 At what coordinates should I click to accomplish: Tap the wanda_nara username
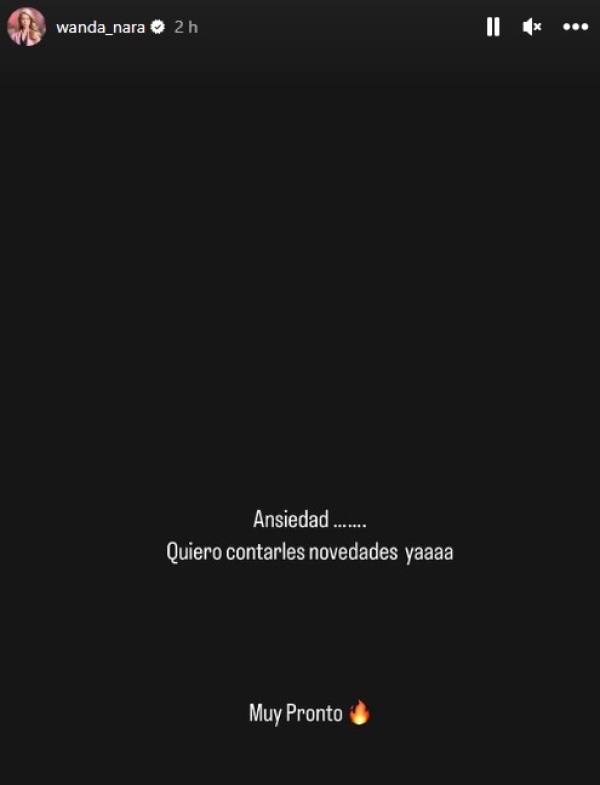(100, 27)
